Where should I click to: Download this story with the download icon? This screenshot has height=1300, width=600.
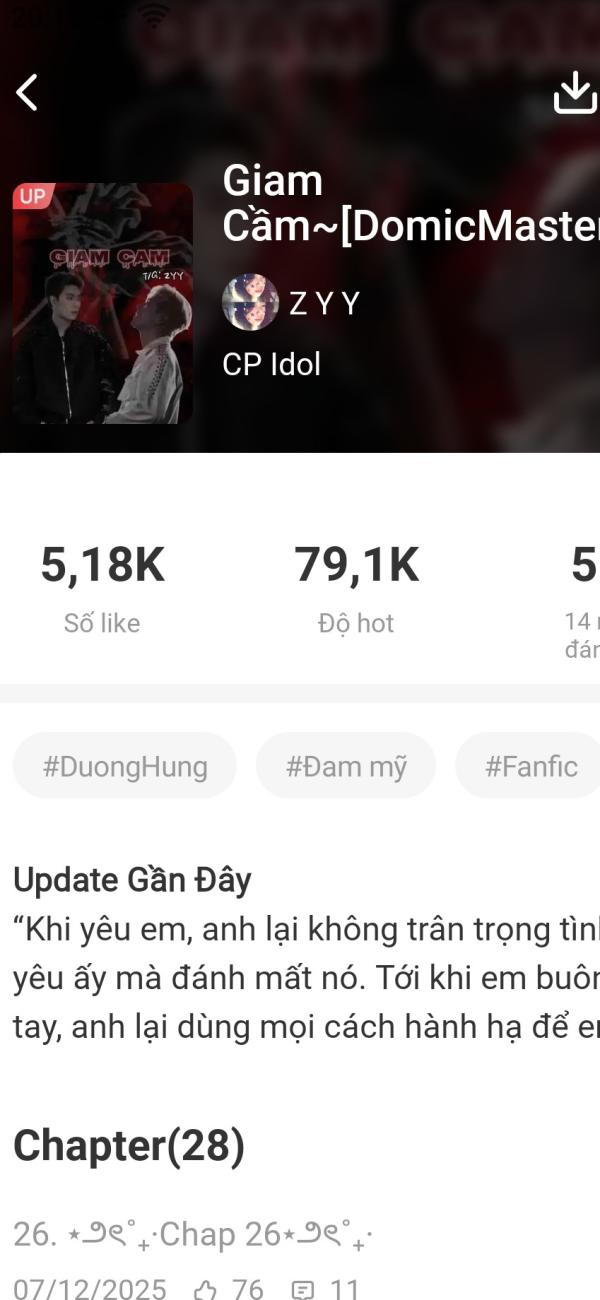575,92
